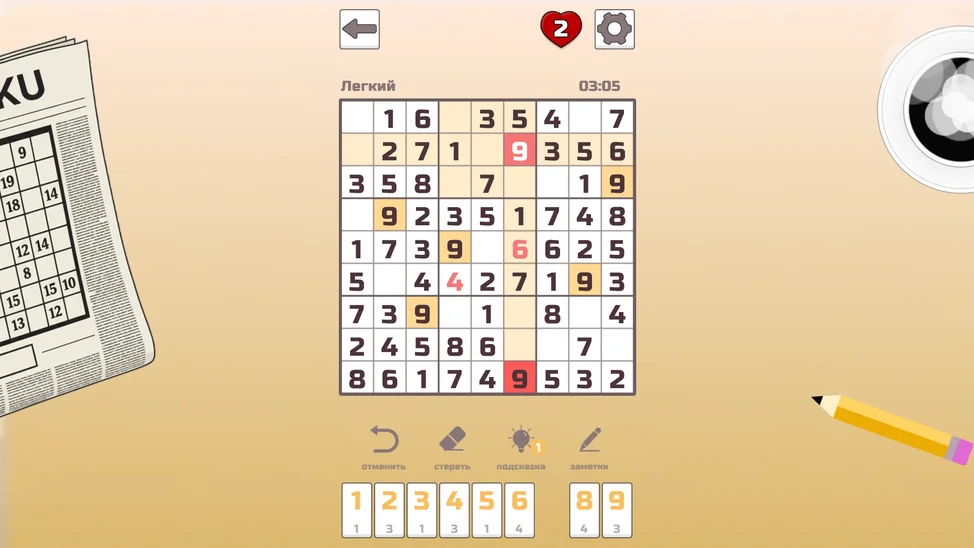This screenshot has height=548, width=974.
Task: Use a hint (подсказка)
Action: [x=521, y=447]
